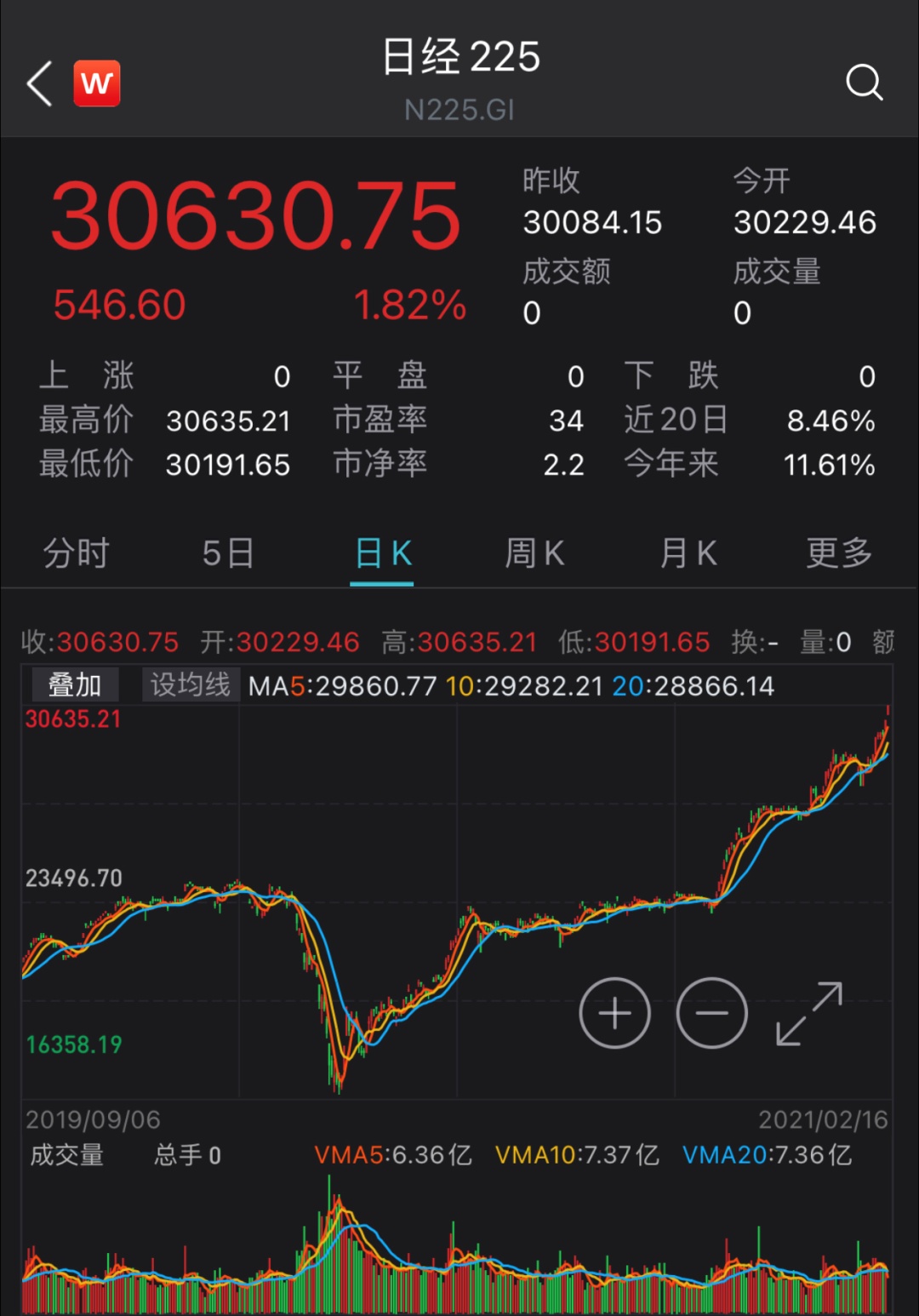This screenshot has width=919, height=1316.
Task: Switch to the 分时 chart tab
Action: pyautogui.click(x=77, y=553)
